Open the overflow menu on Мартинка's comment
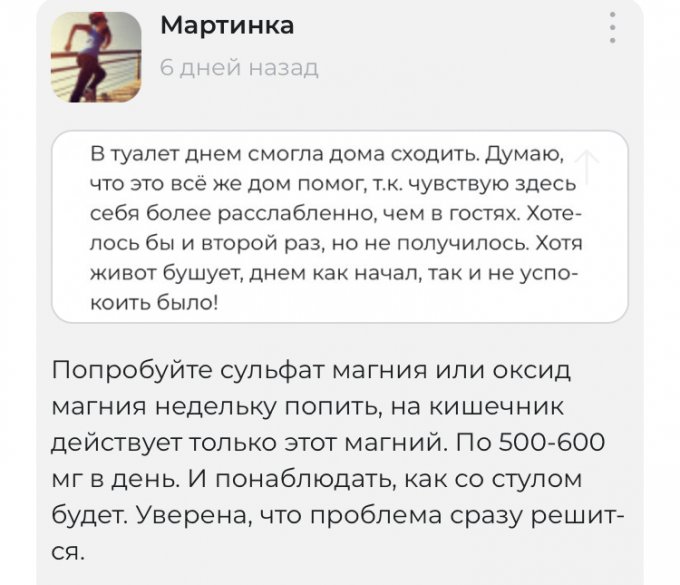680x585 pixels. [612, 28]
